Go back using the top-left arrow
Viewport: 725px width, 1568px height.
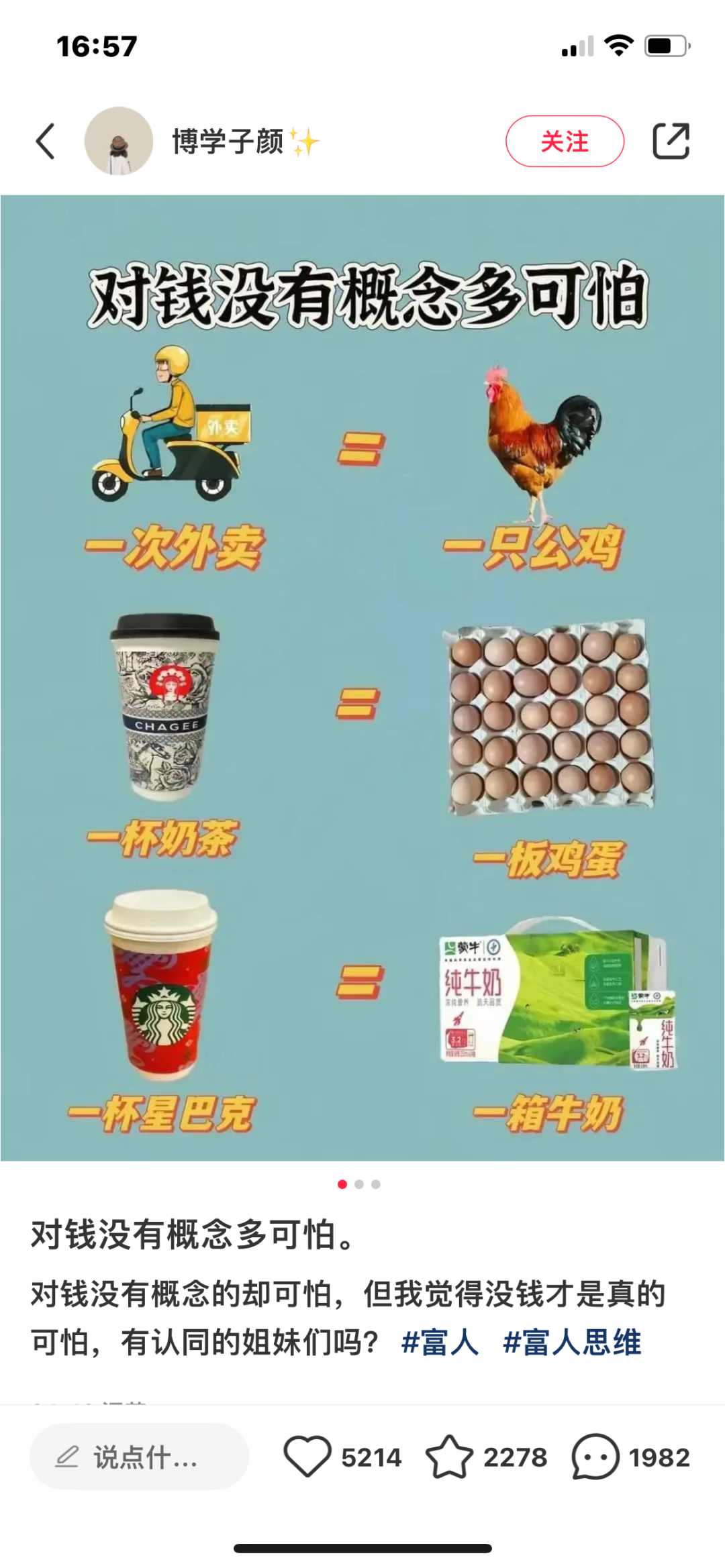(45, 141)
